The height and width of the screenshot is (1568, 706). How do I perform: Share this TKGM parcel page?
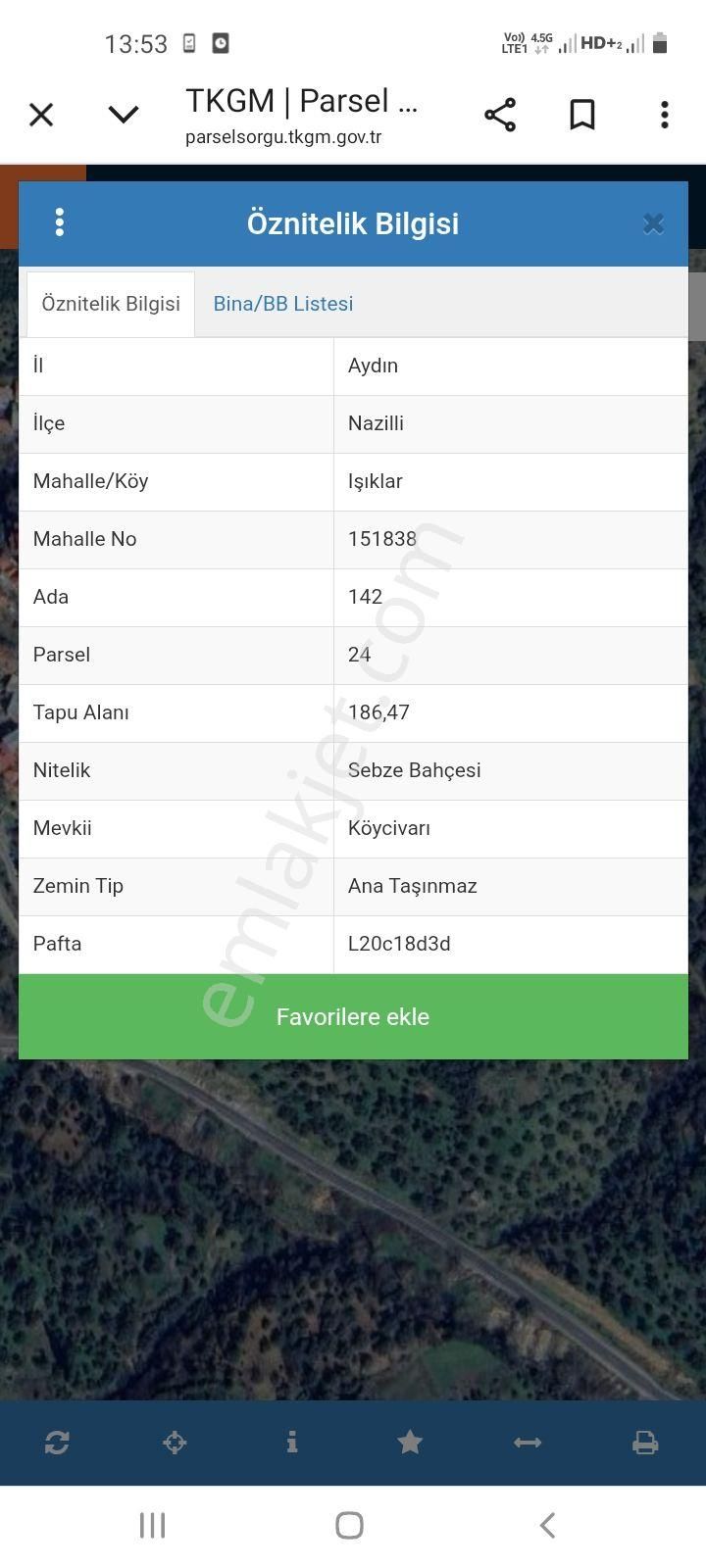click(x=500, y=116)
